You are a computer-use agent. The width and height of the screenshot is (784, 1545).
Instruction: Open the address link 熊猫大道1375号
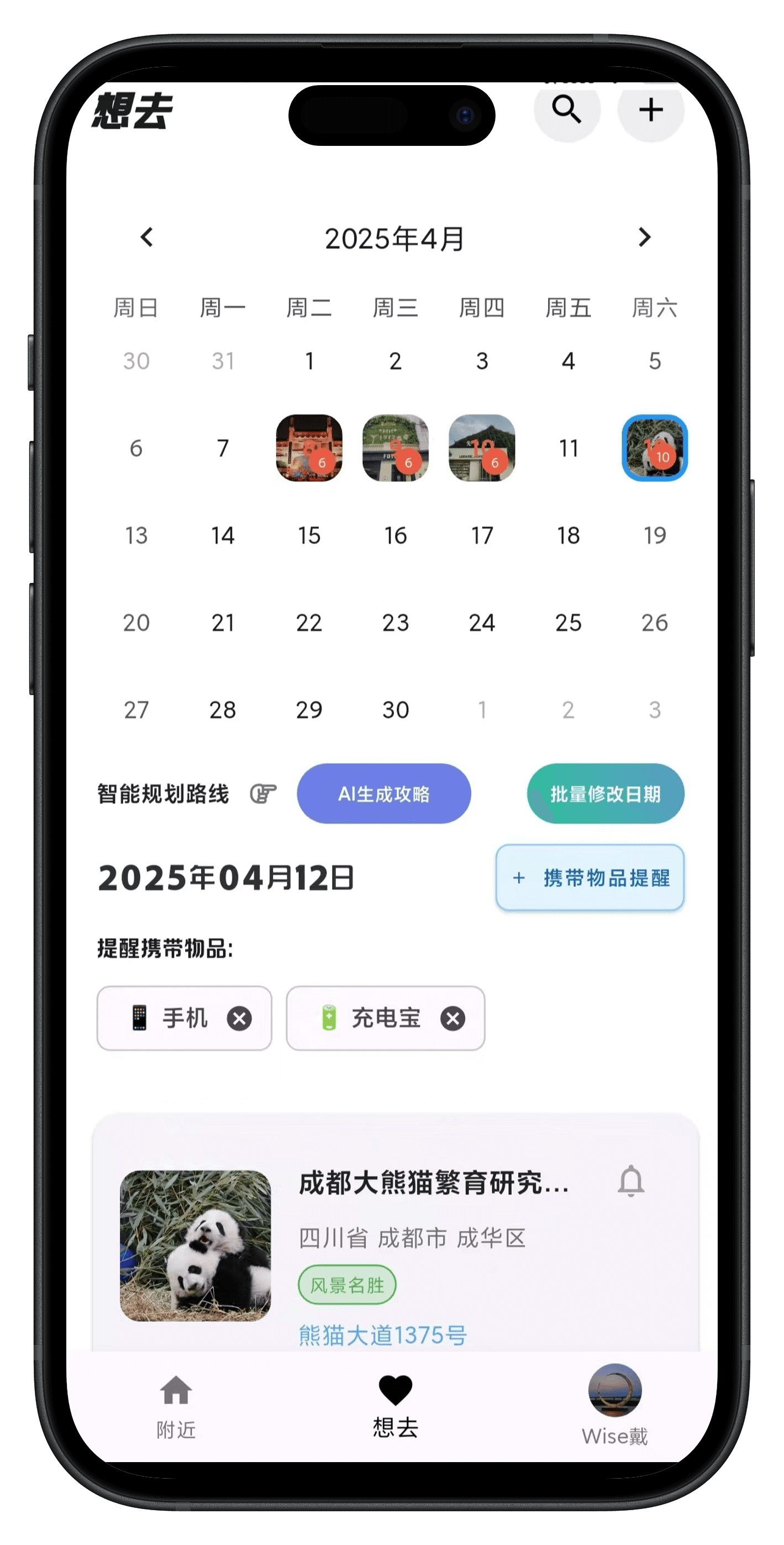[x=383, y=1336]
